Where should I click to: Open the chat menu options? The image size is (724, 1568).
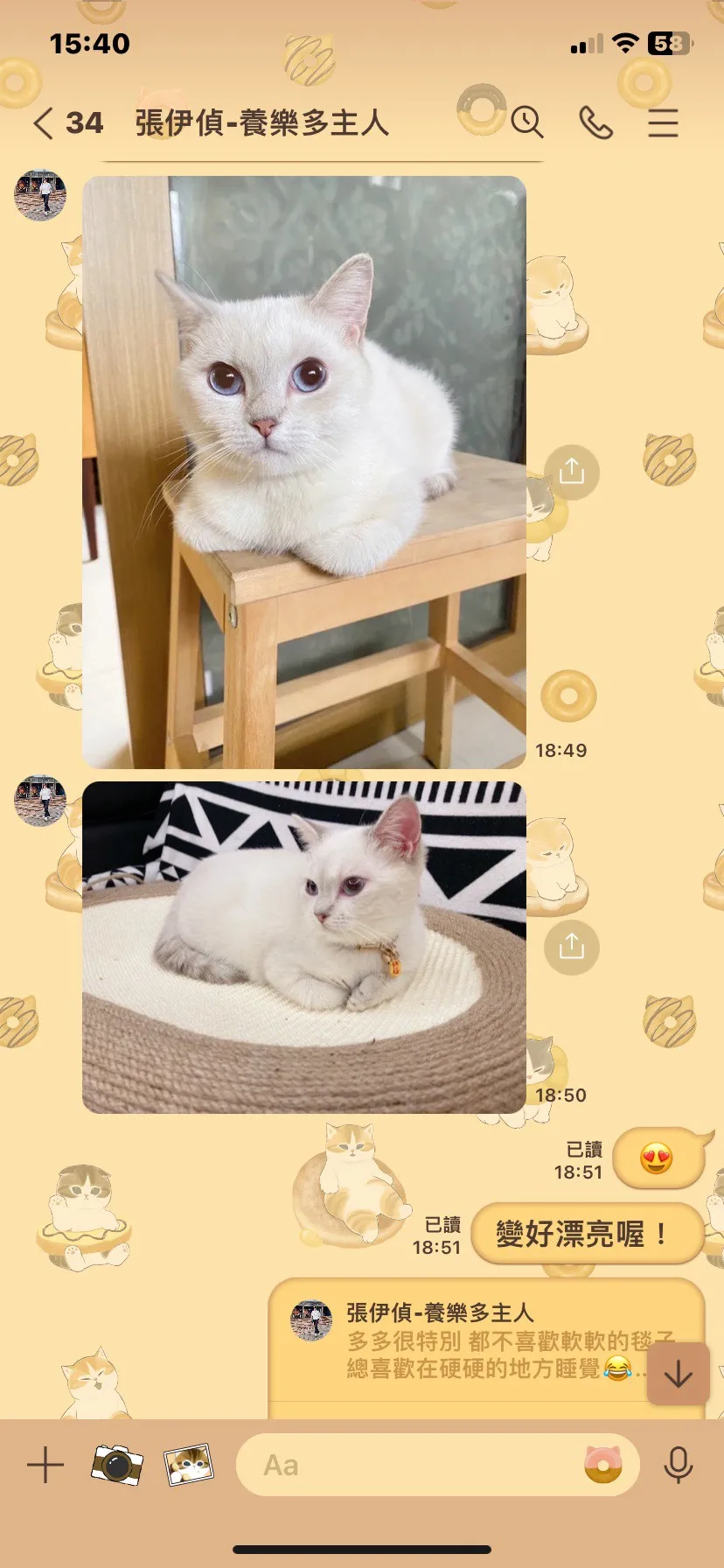(663, 123)
